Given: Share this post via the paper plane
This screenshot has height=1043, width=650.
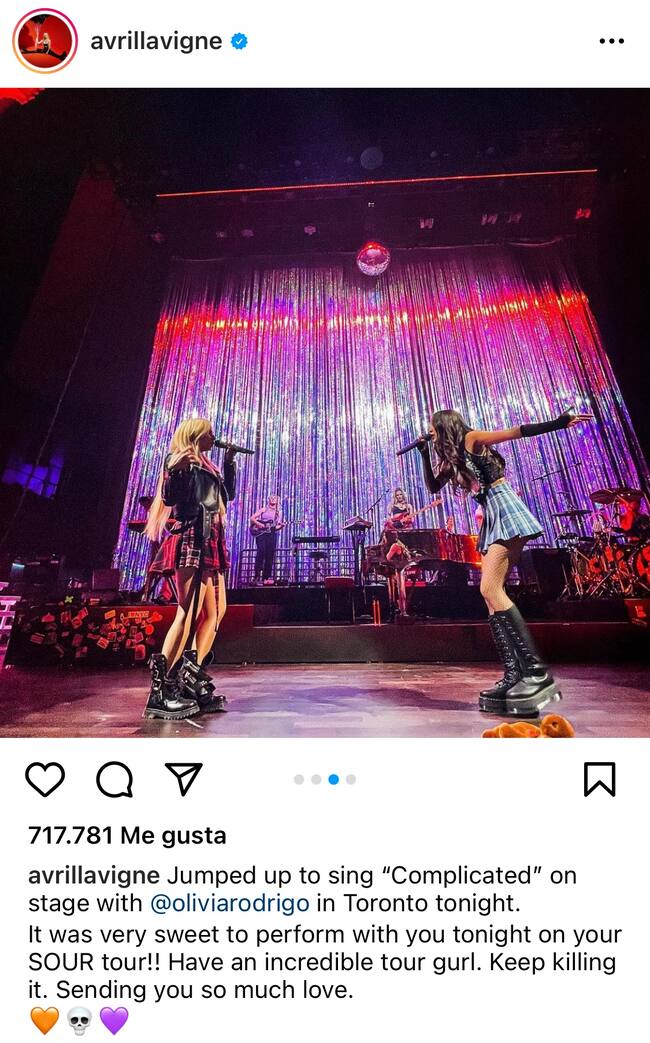Looking at the screenshot, I should (x=183, y=779).
